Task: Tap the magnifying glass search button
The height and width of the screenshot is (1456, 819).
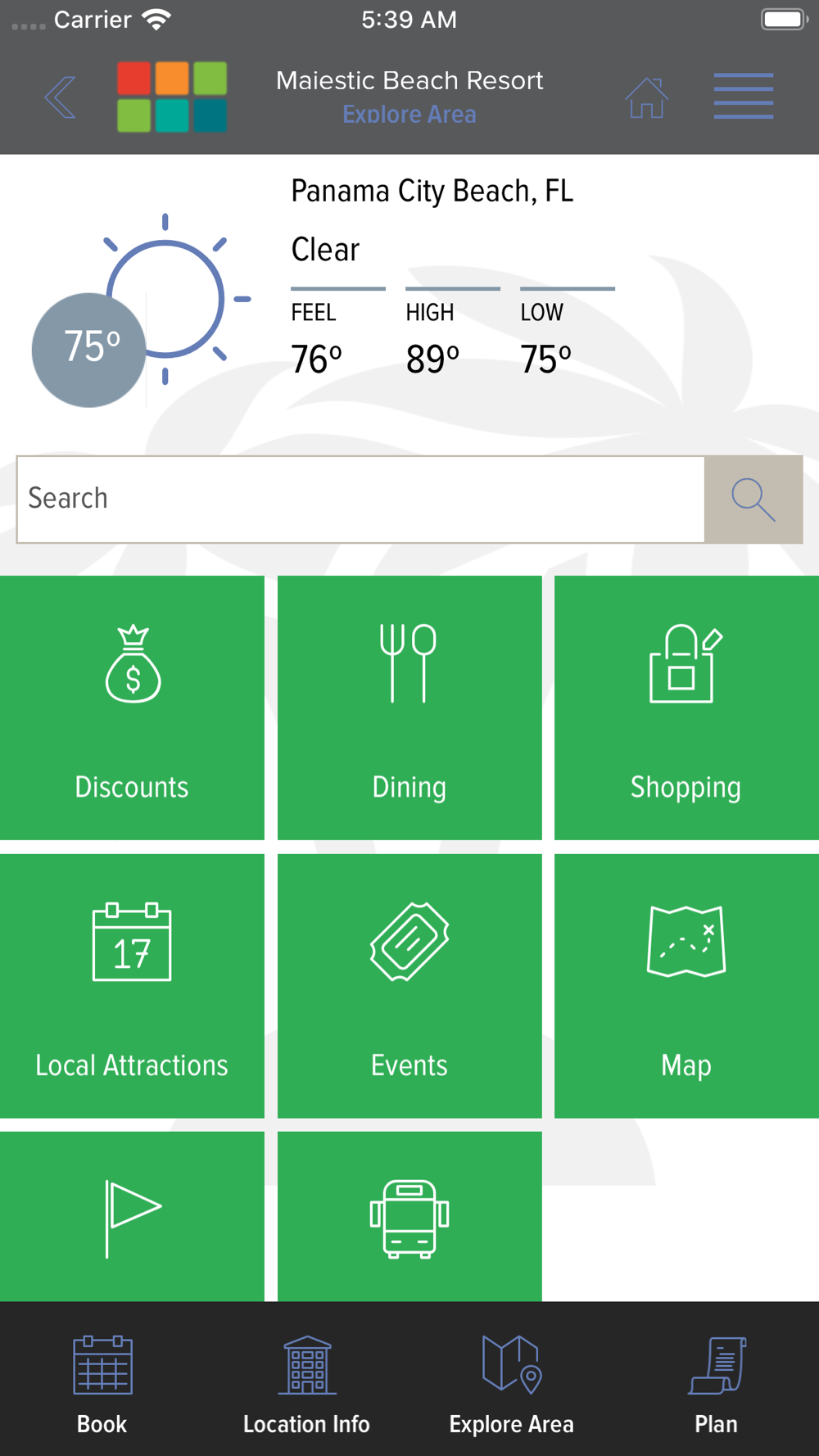Action: [x=753, y=499]
